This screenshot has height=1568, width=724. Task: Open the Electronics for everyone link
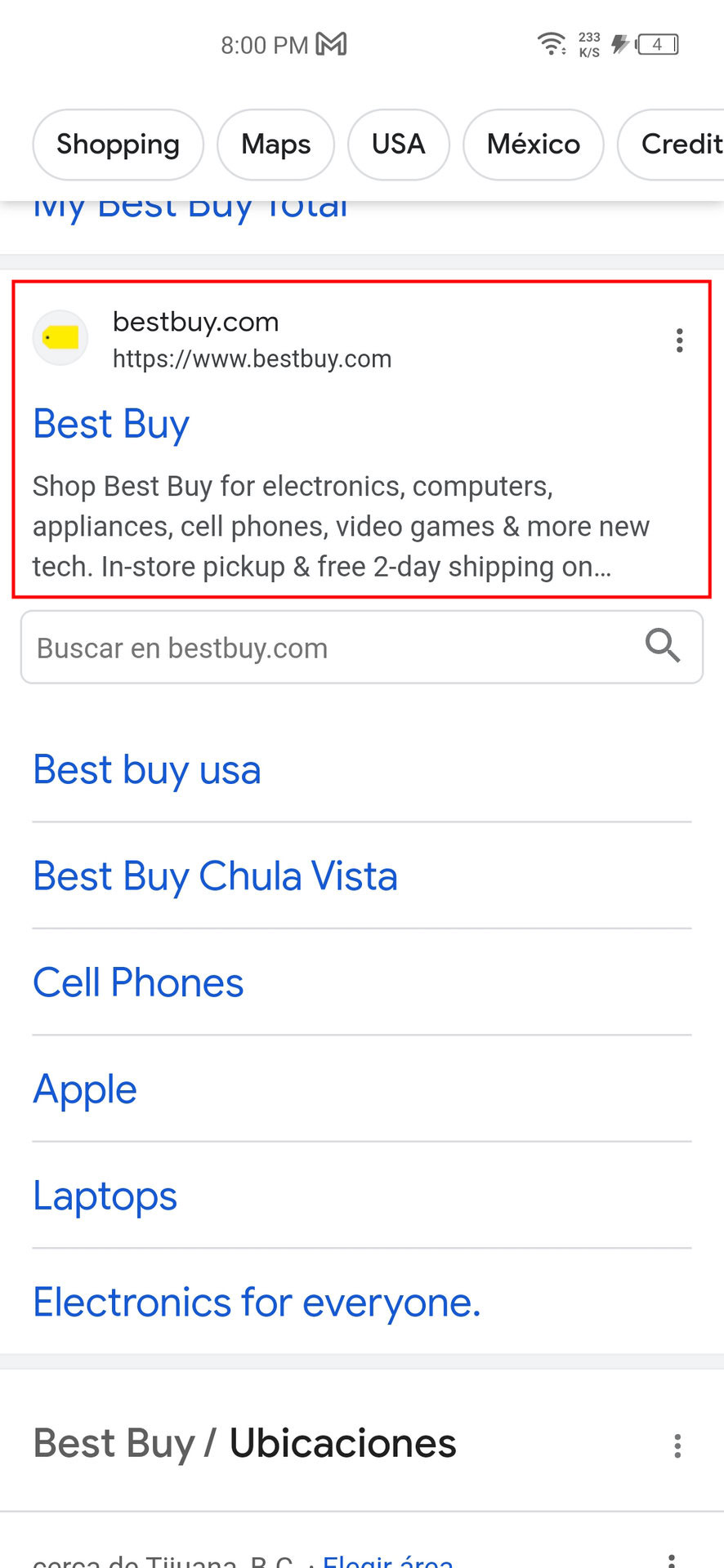coord(257,1303)
